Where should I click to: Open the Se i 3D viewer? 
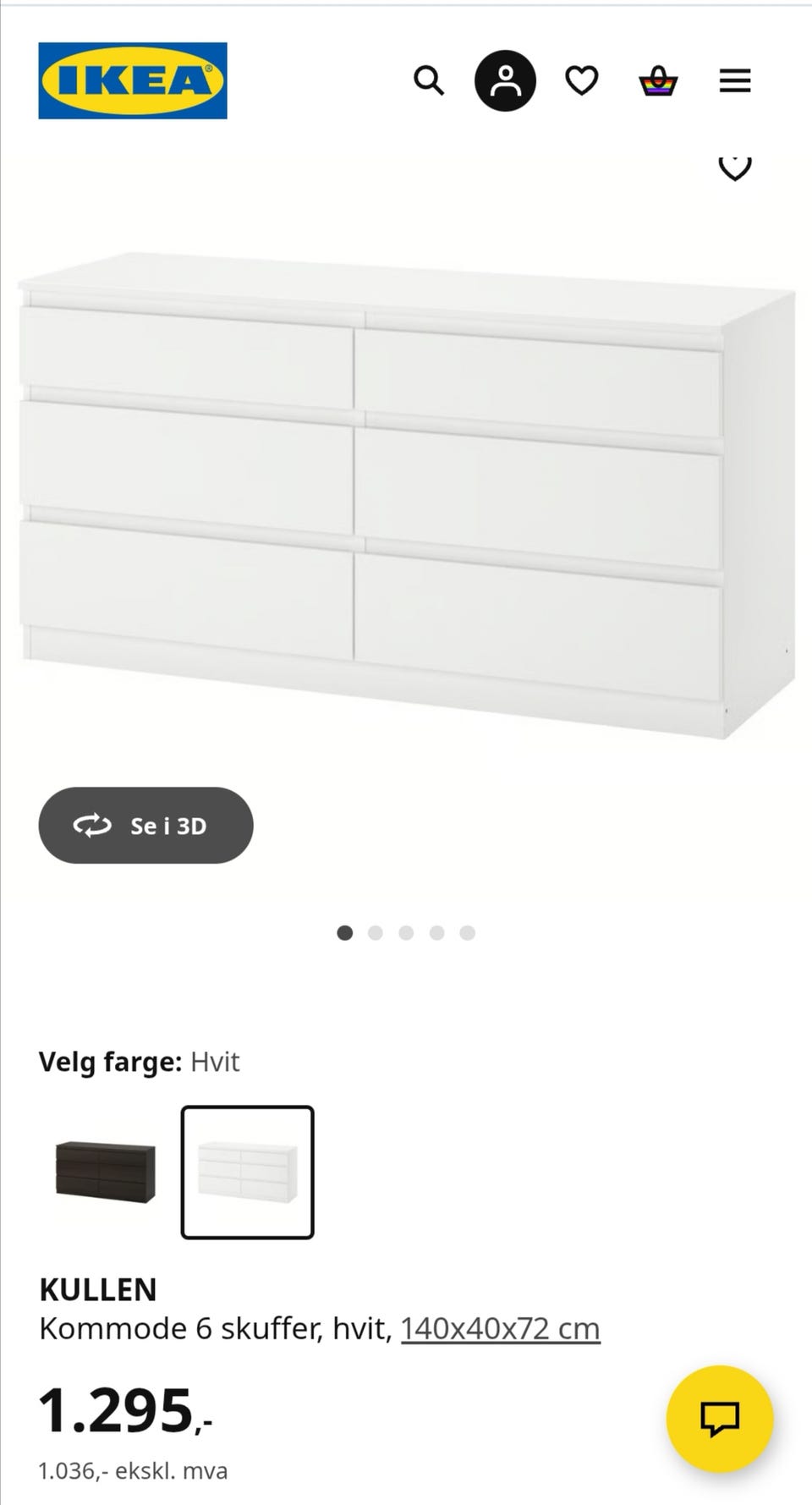click(145, 826)
